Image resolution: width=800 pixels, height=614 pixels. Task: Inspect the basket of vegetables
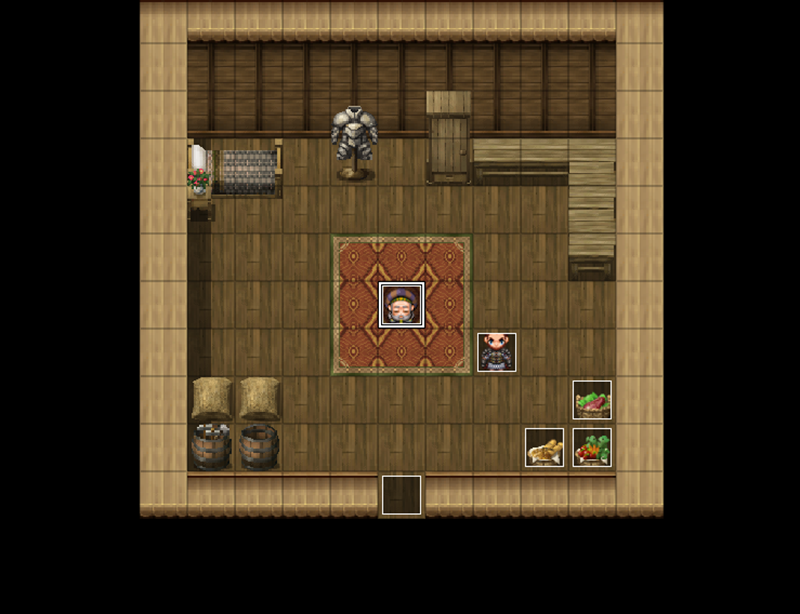pos(592,447)
